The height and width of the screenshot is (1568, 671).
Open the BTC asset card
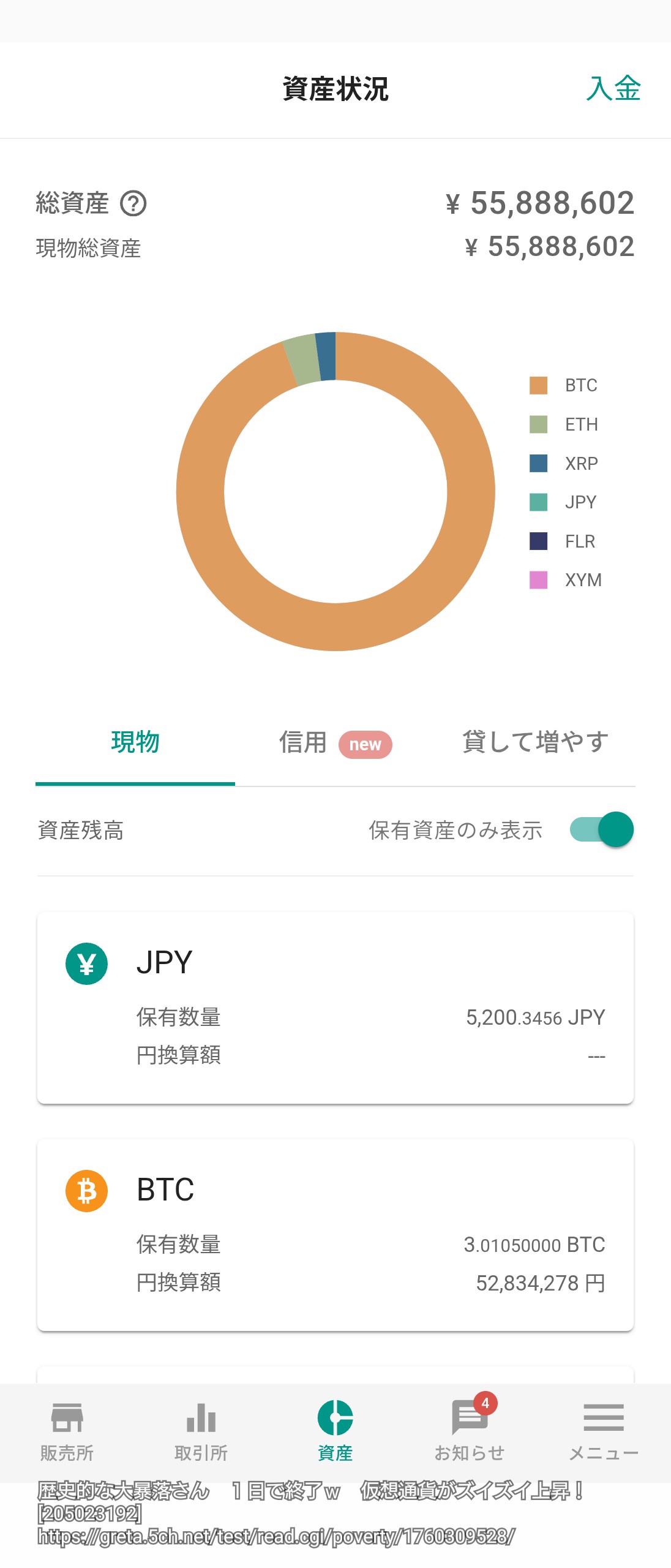(335, 1235)
